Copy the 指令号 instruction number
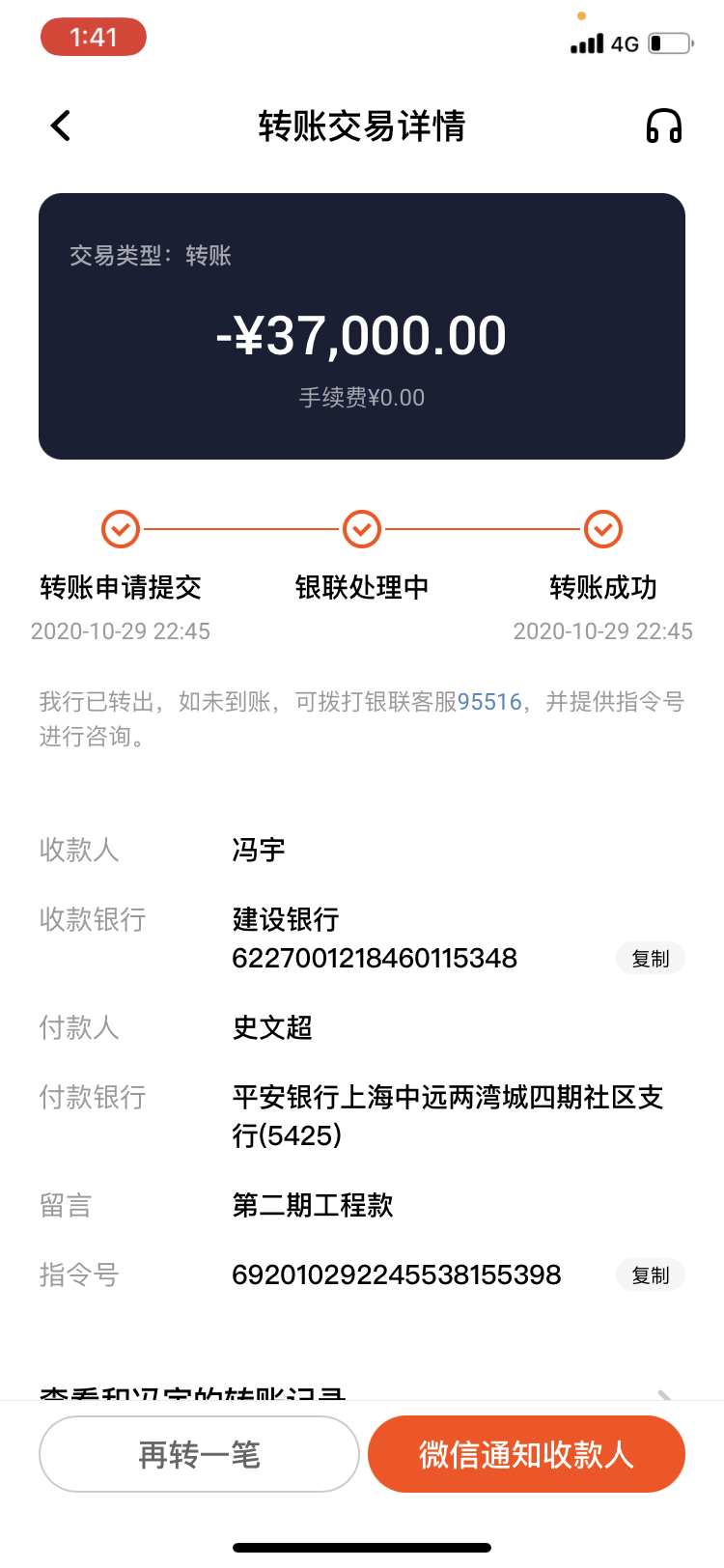Image resolution: width=724 pixels, height=1568 pixels. pos(650,1275)
